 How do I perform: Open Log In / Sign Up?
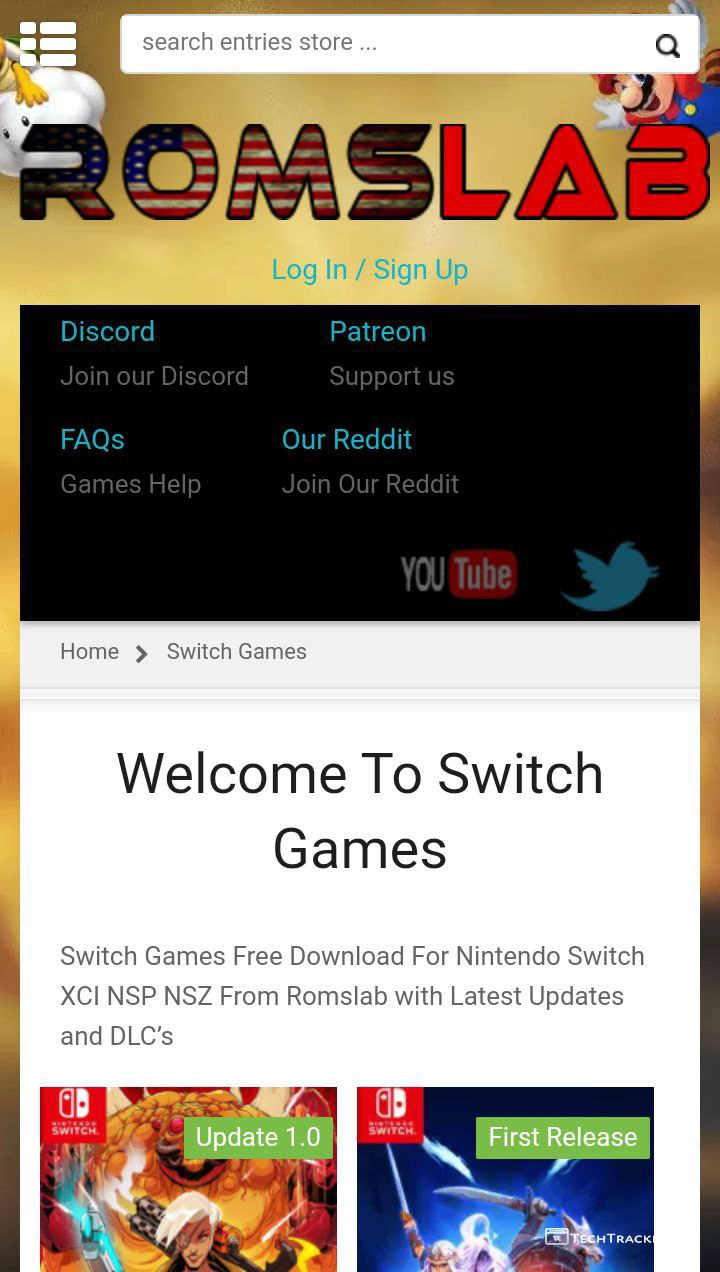click(369, 270)
